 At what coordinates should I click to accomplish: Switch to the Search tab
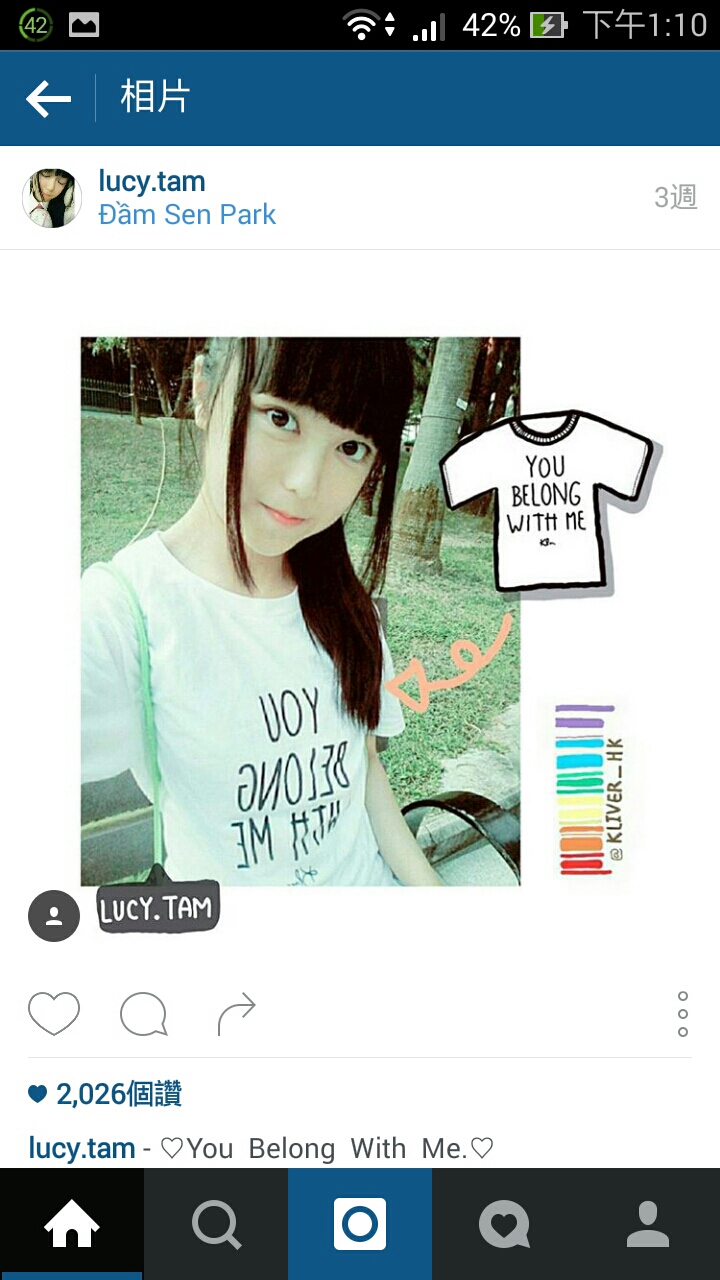pyautogui.click(x=216, y=1224)
